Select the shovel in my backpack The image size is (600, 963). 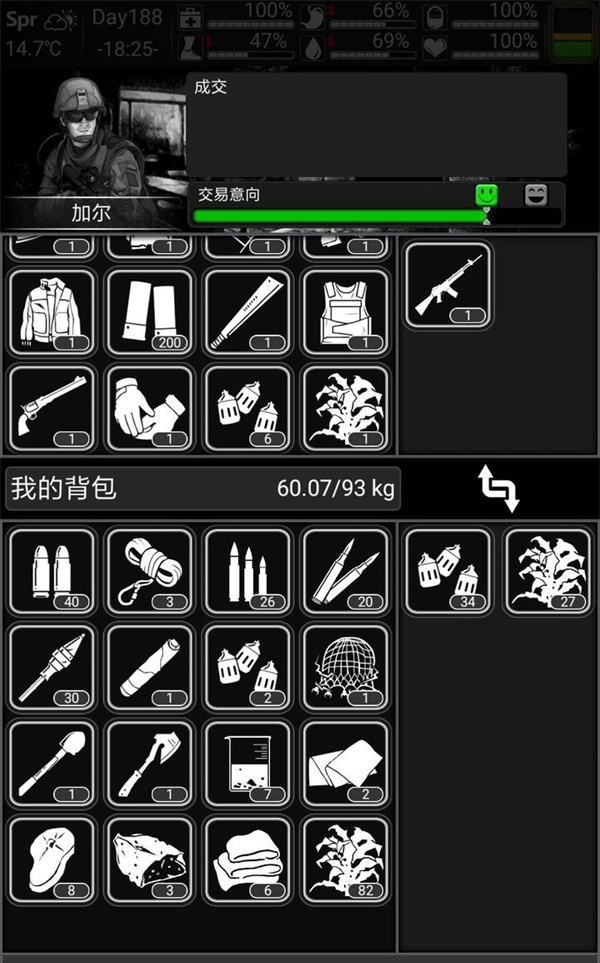52,762
